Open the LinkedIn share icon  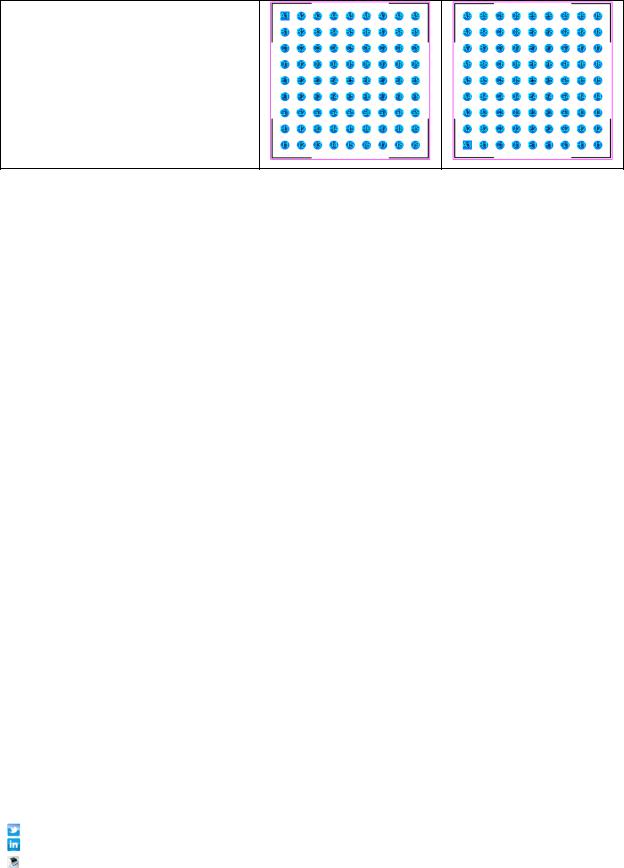pos(13,844)
